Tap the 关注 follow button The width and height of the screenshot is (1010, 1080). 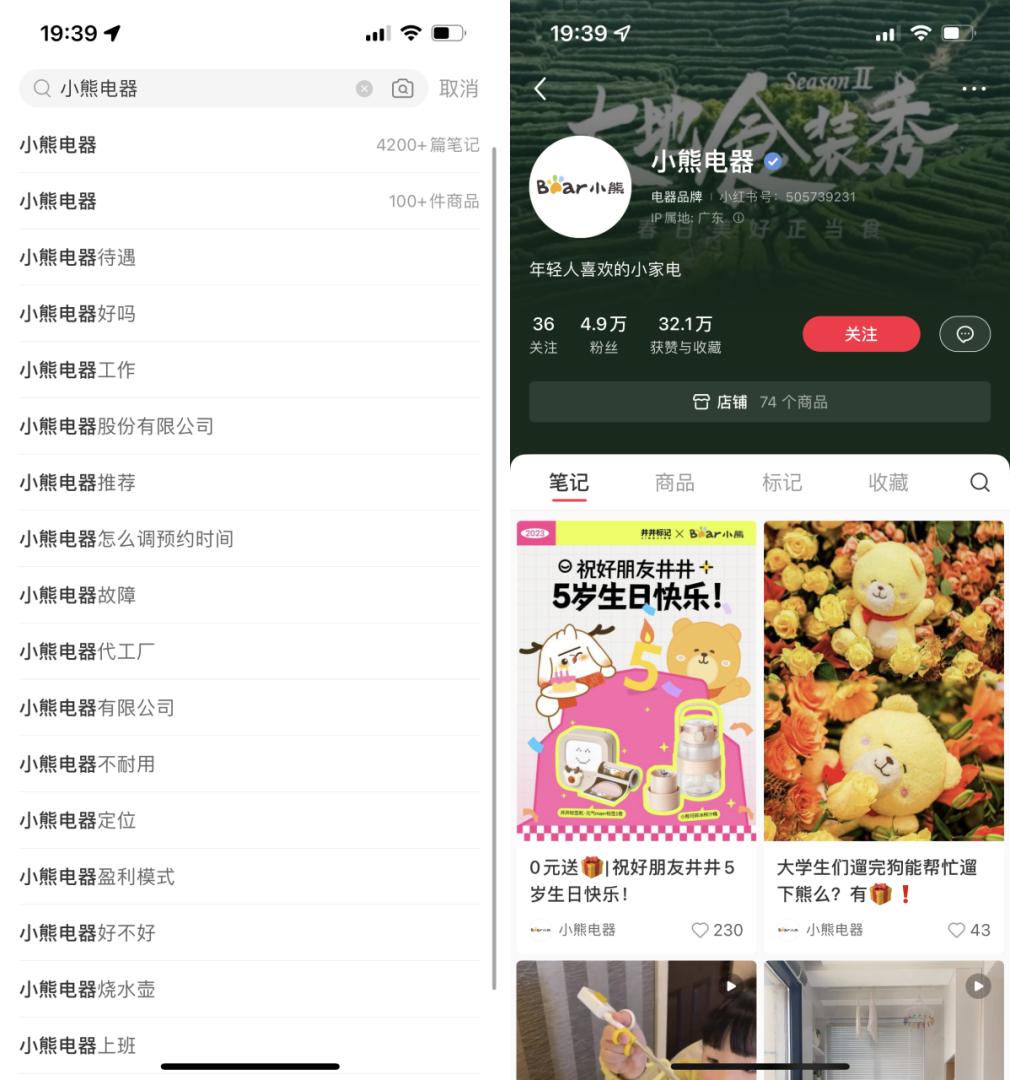(x=861, y=333)
